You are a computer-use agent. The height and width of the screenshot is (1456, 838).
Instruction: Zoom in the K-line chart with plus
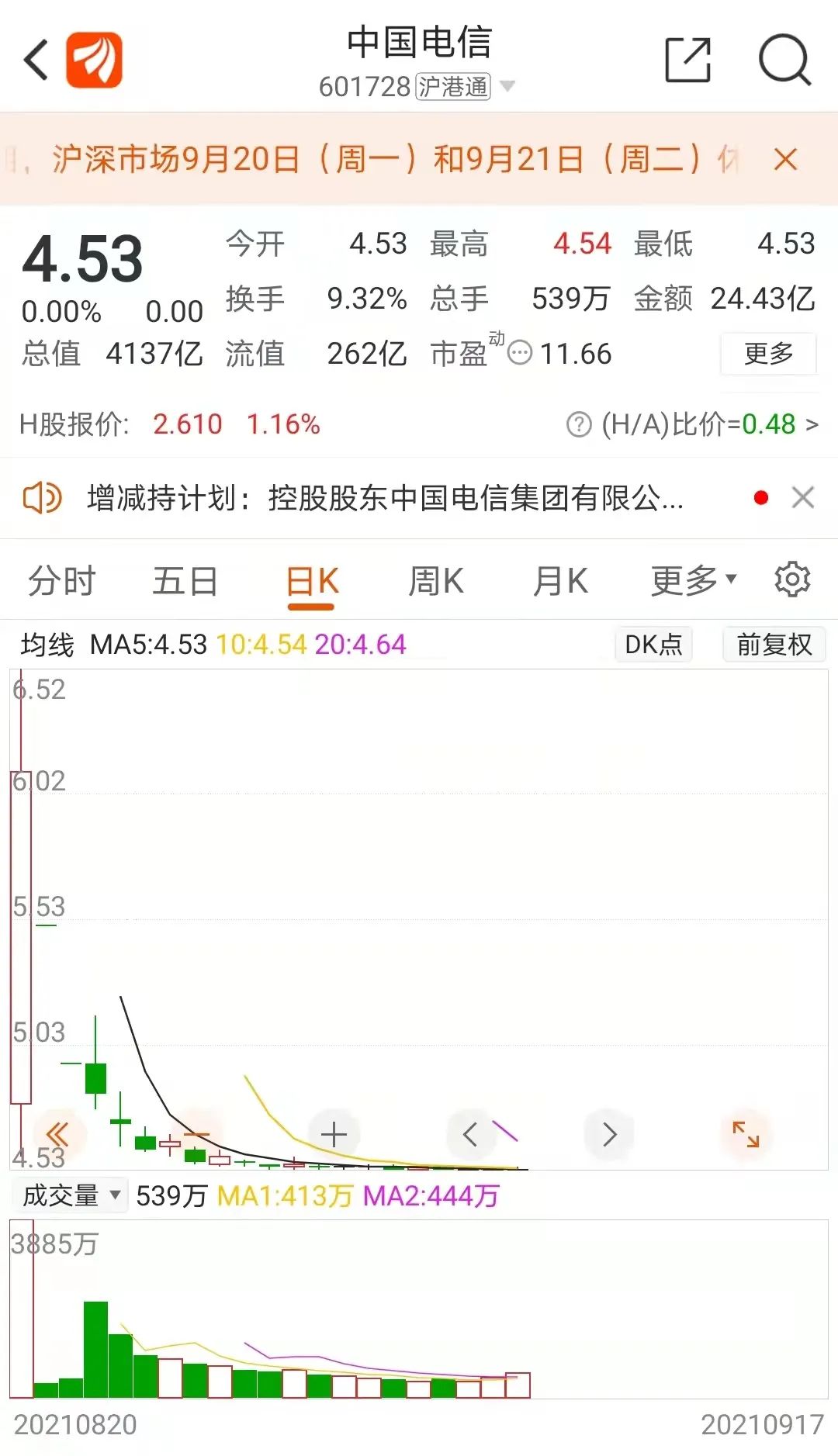coord(334,1135)
